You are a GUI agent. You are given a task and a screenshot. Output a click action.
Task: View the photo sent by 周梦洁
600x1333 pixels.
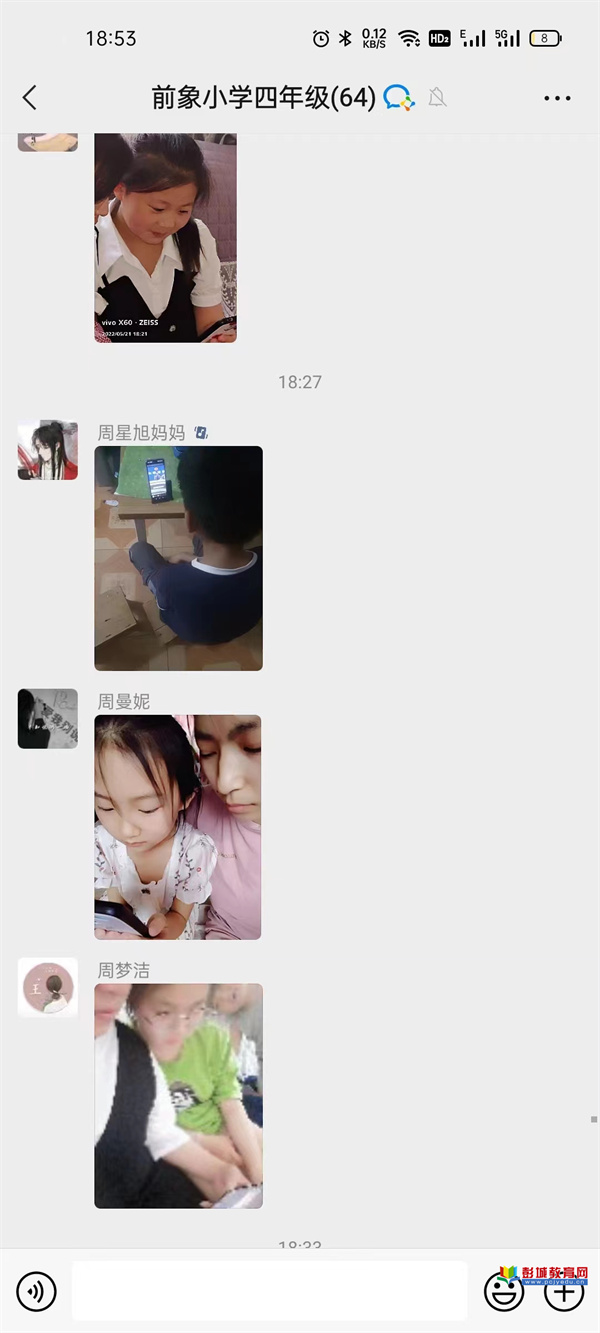179,1096
